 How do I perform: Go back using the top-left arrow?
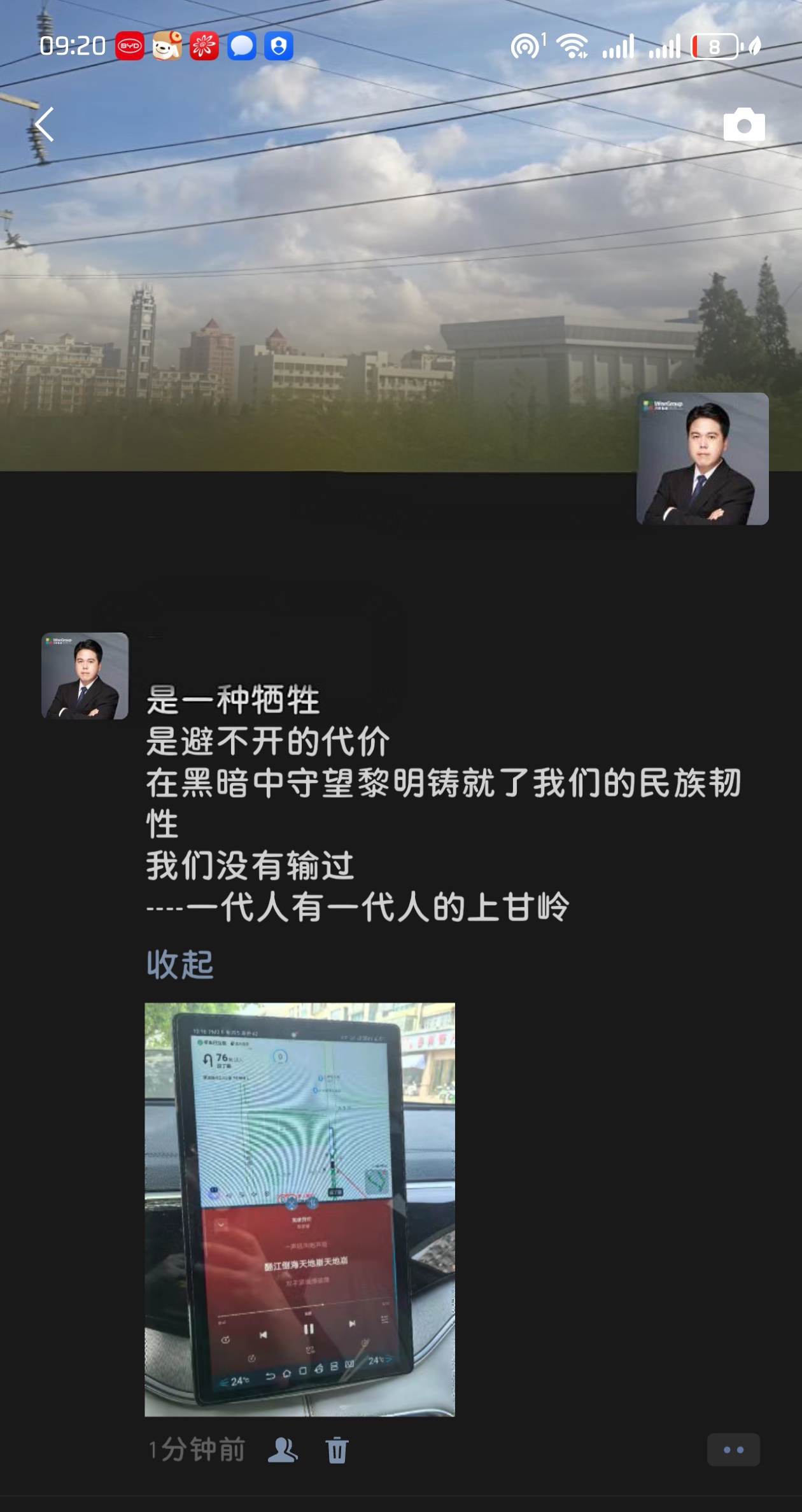(45, 125)
